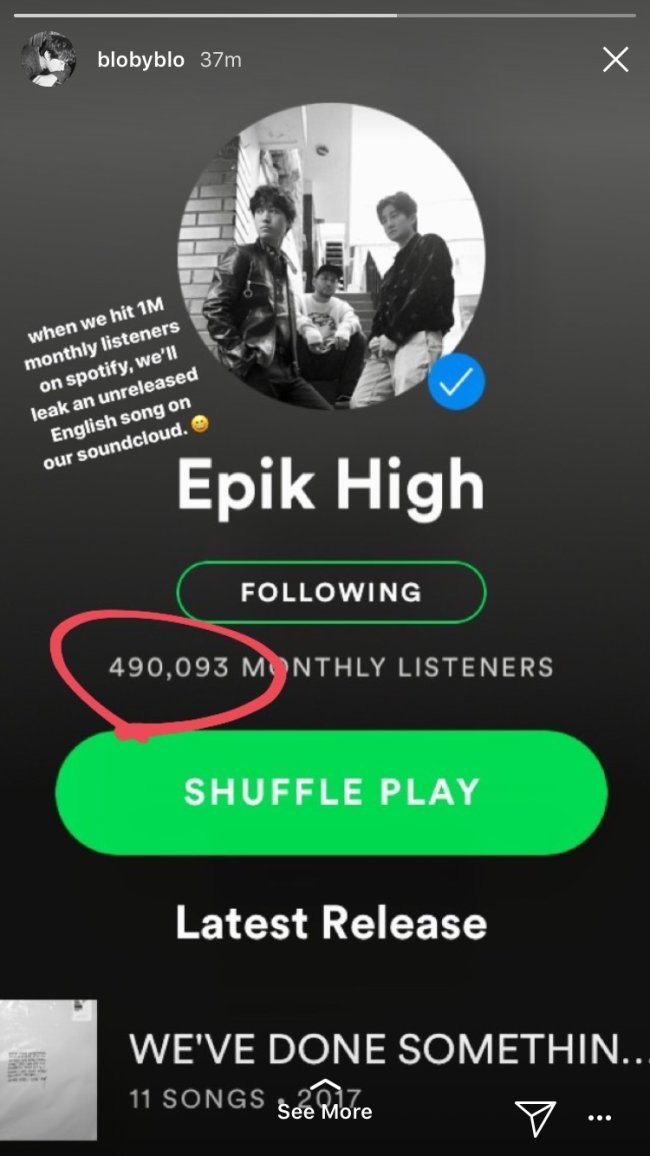Viewport: 650px width, 1156px height.
Task: Open the story overflow menu
Action: tap(599, 1118)
